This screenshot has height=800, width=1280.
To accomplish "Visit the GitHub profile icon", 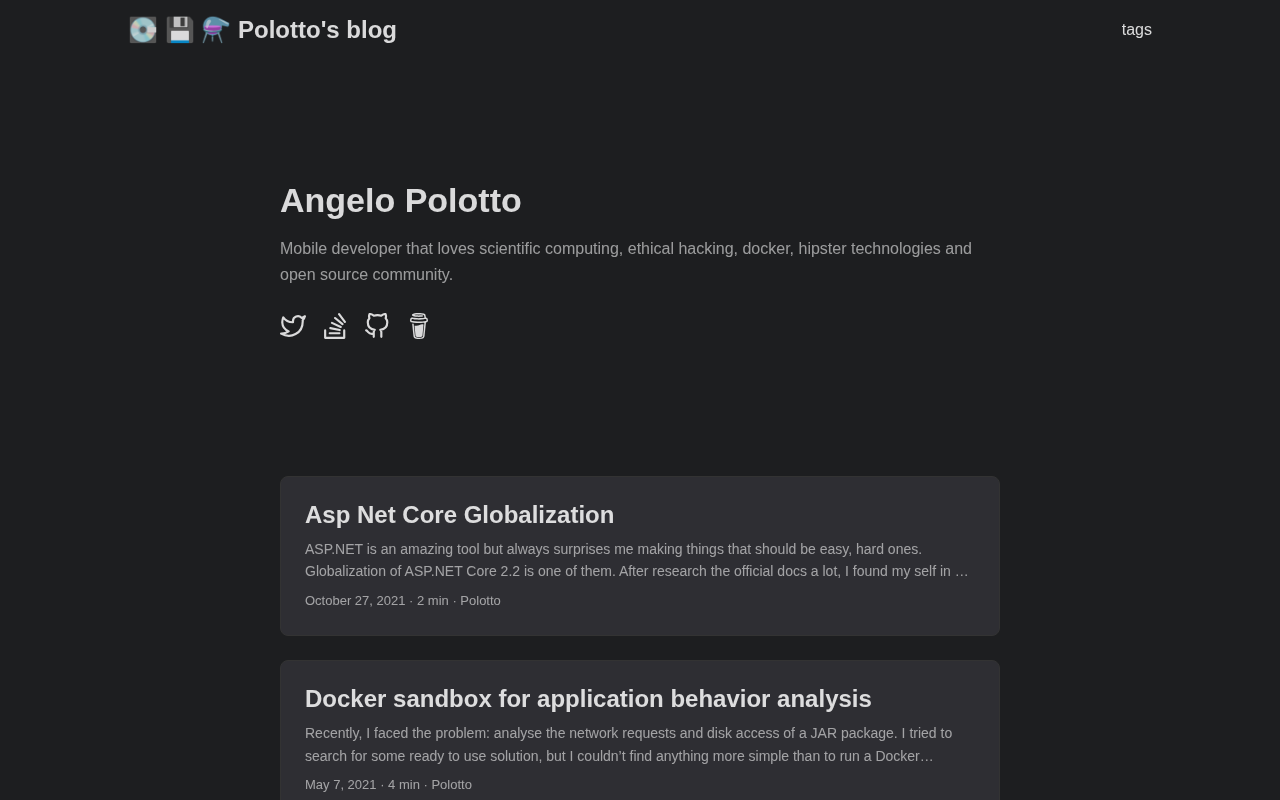I will [377, 326].
